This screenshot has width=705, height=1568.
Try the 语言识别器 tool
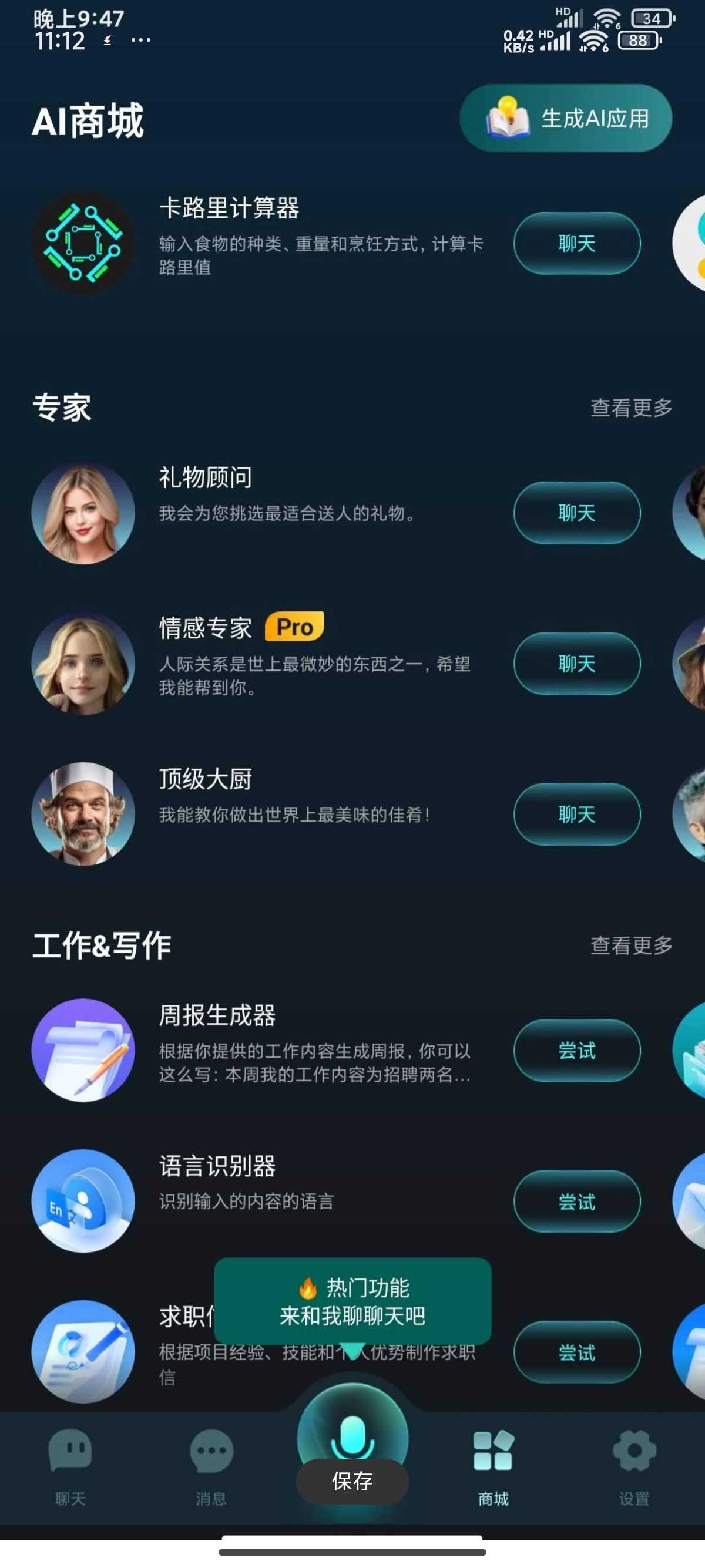[576, 1202]
